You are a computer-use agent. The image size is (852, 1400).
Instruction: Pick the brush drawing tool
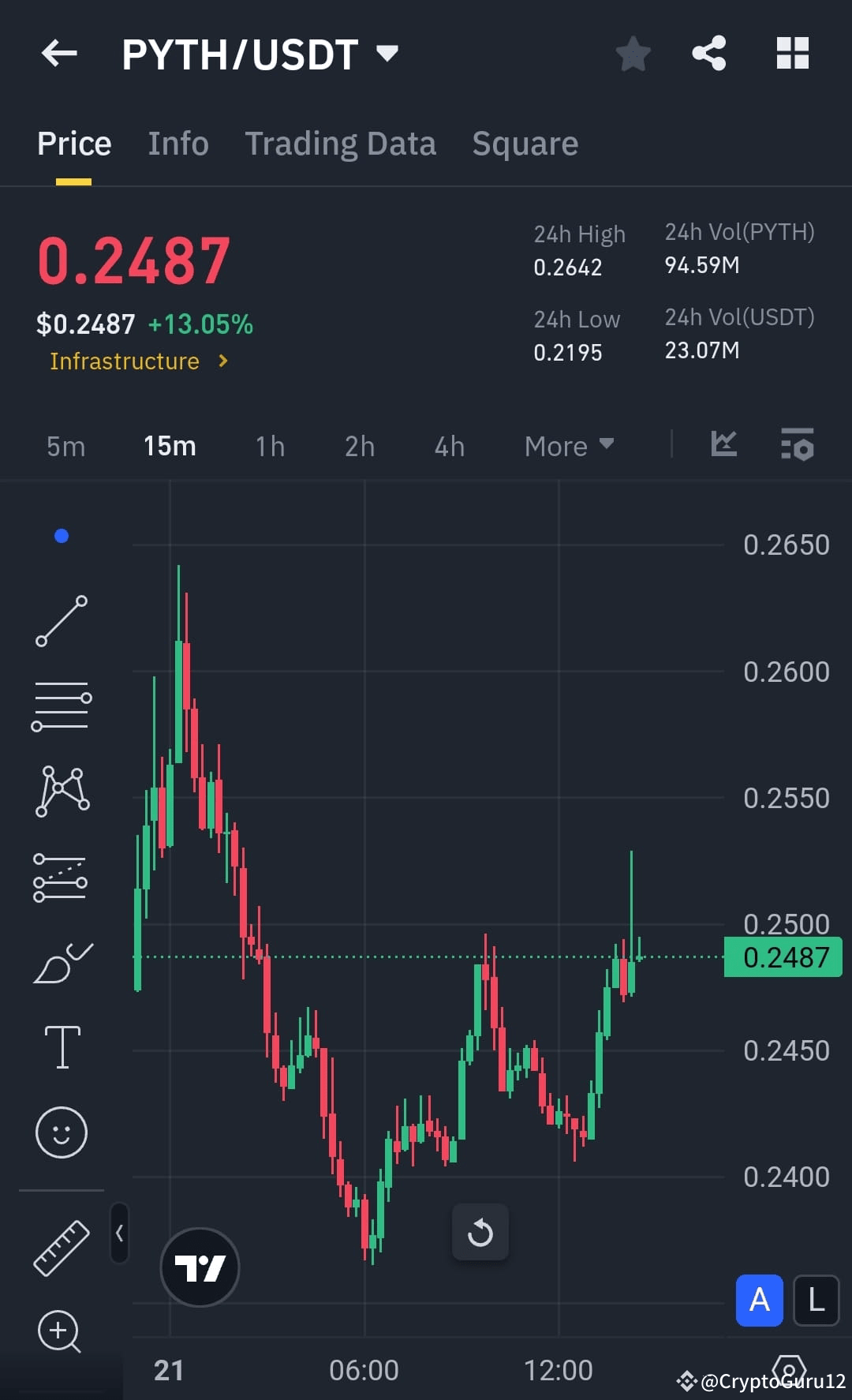[61, 962]
